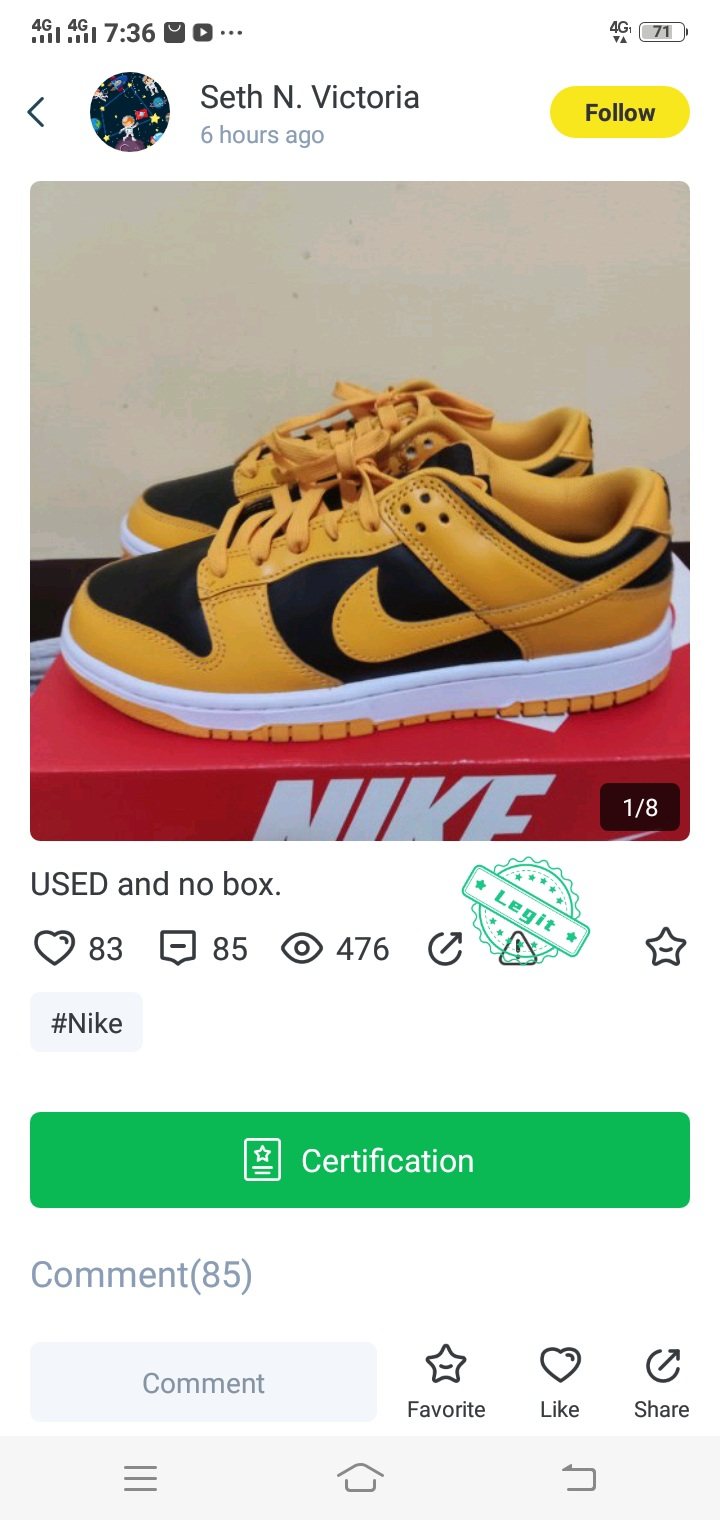Tap the heart icon showing 83 likes
This screenshot has width=720, height=1520.
pos(55,948)
